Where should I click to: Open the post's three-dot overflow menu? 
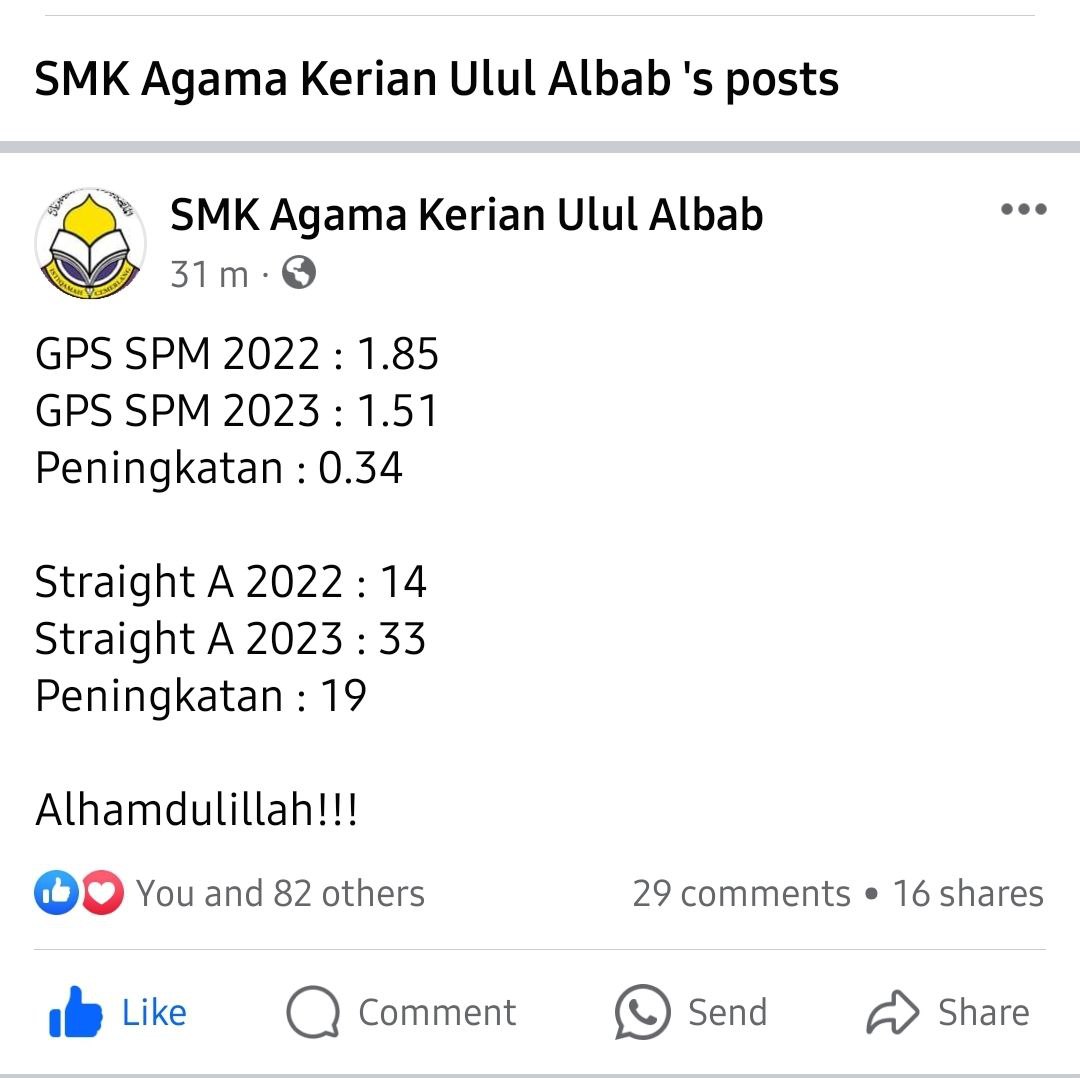pos(1023,210)
